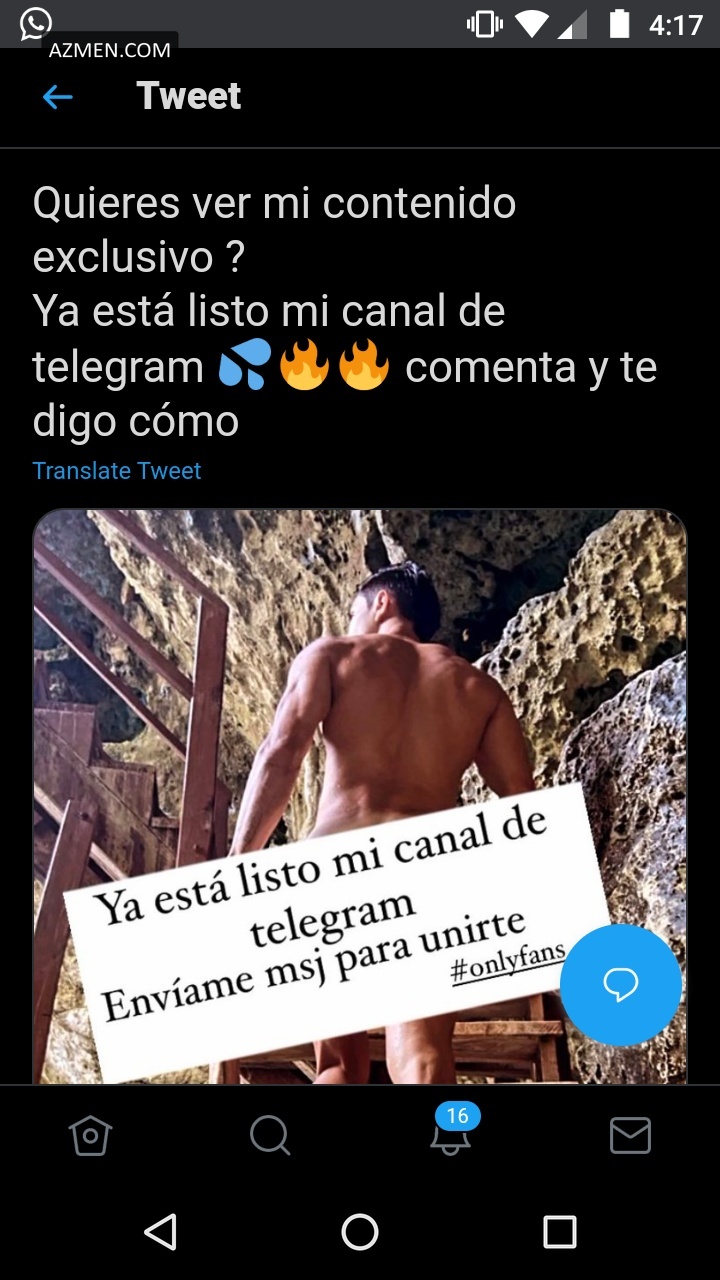Switch to the Search tab
The width and height of the screenshot is (720, 1280).
tap(270, 1136)
